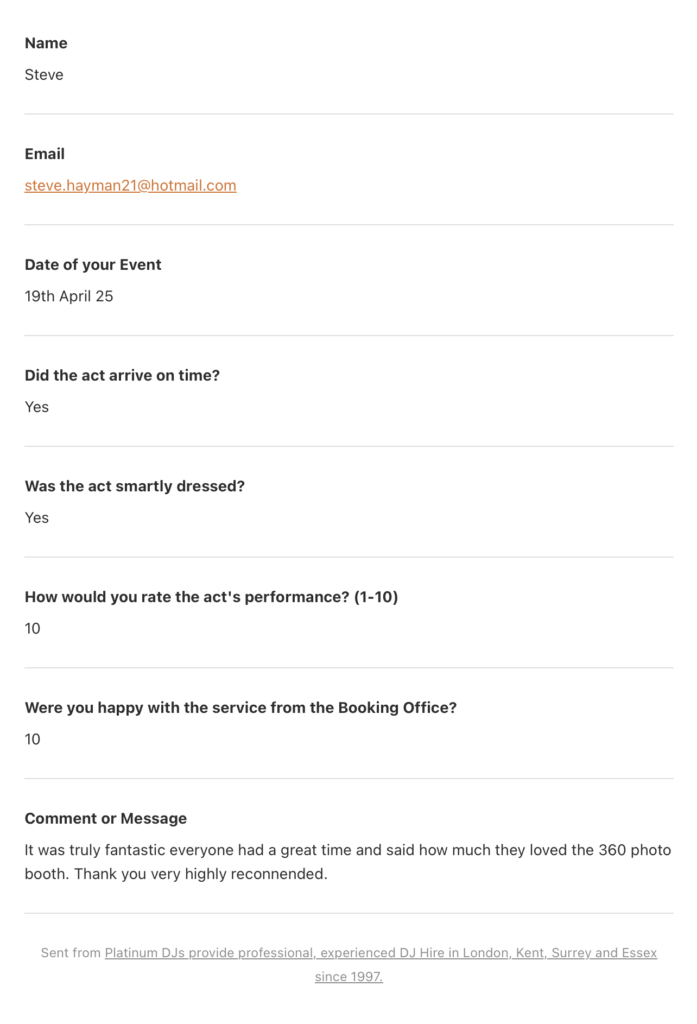697x1024 pixels.
Task: Open the Platinum DJs website link
Action: [380, 953]
